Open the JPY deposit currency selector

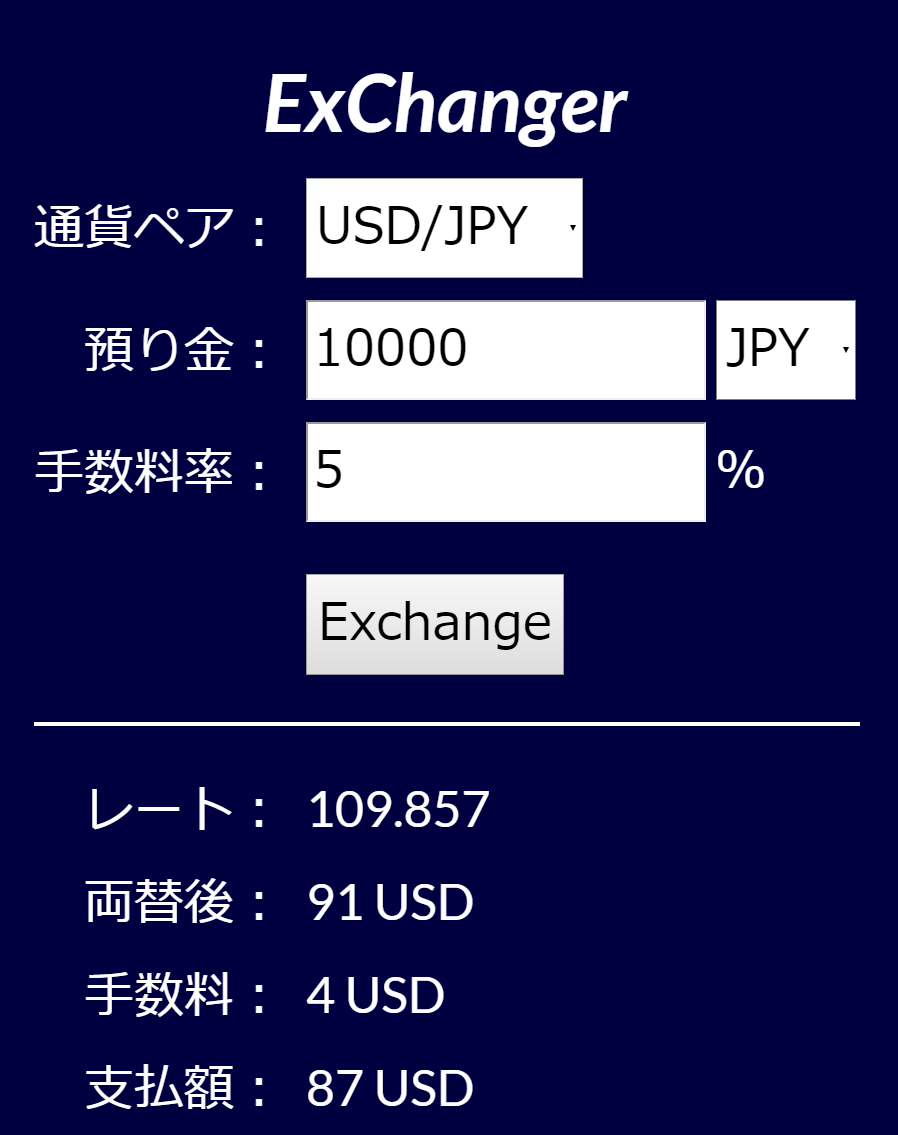pos(785,347)
